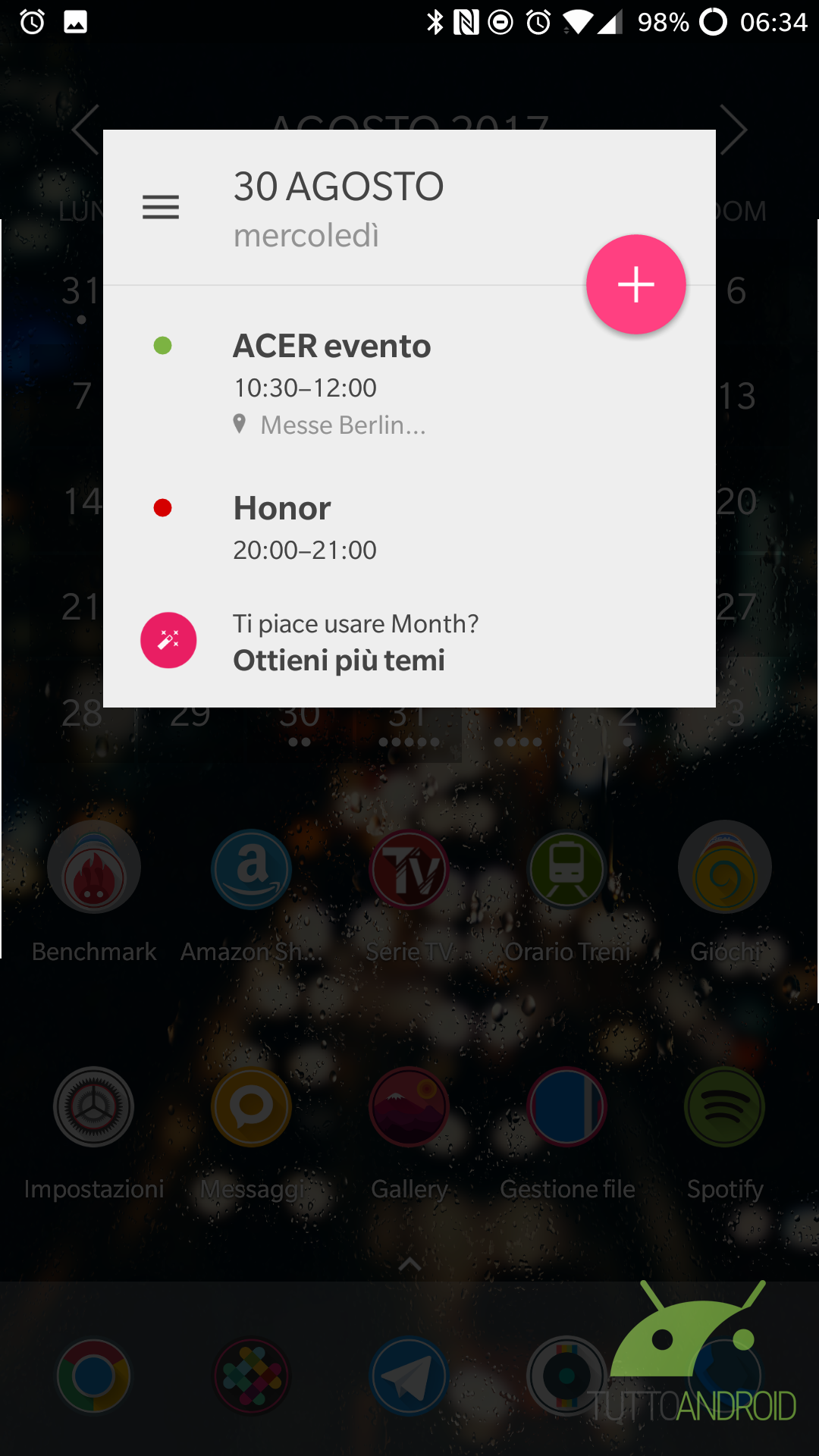Open the Honor event at 20:00
Viewport: 819px width, 1456px height.
click(409, 528)
